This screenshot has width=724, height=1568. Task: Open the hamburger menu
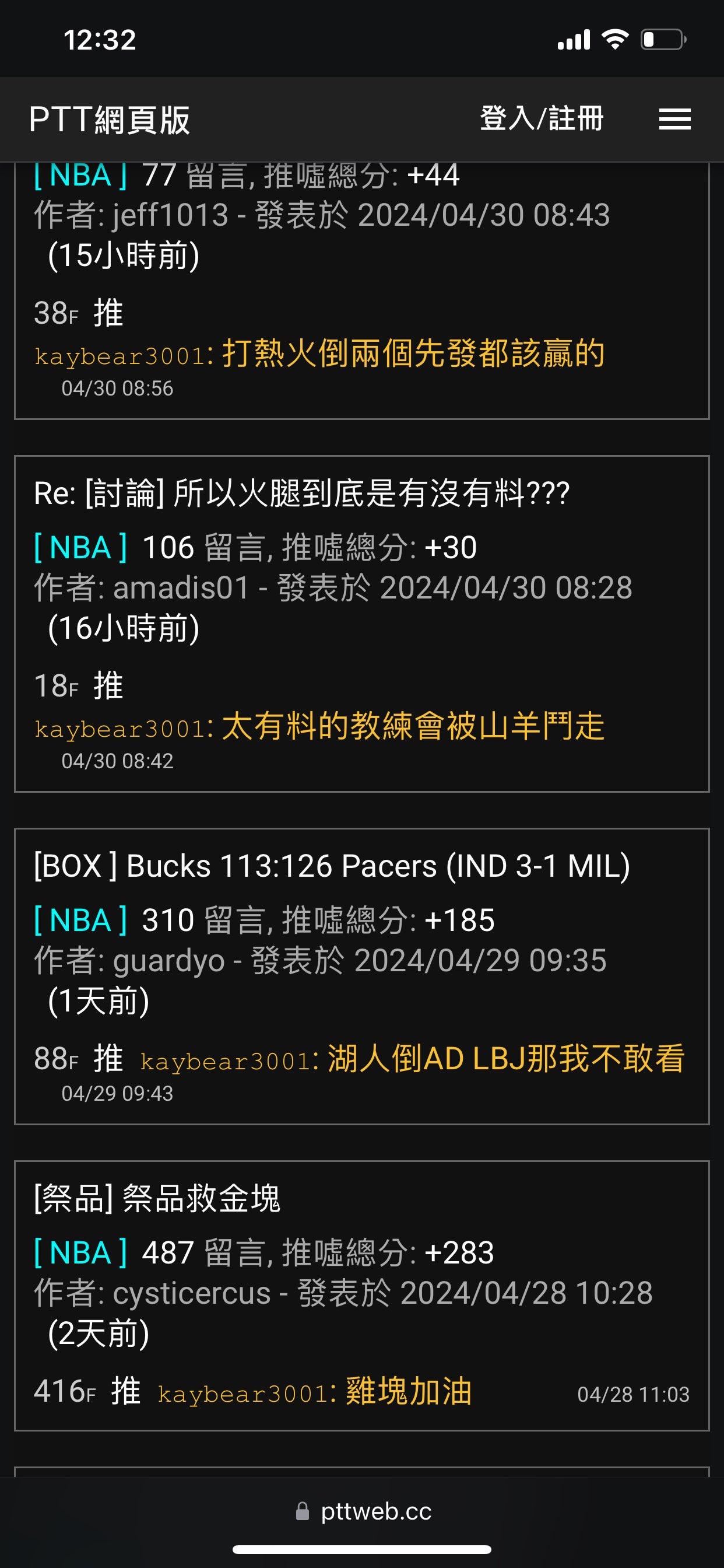[674, 120]
